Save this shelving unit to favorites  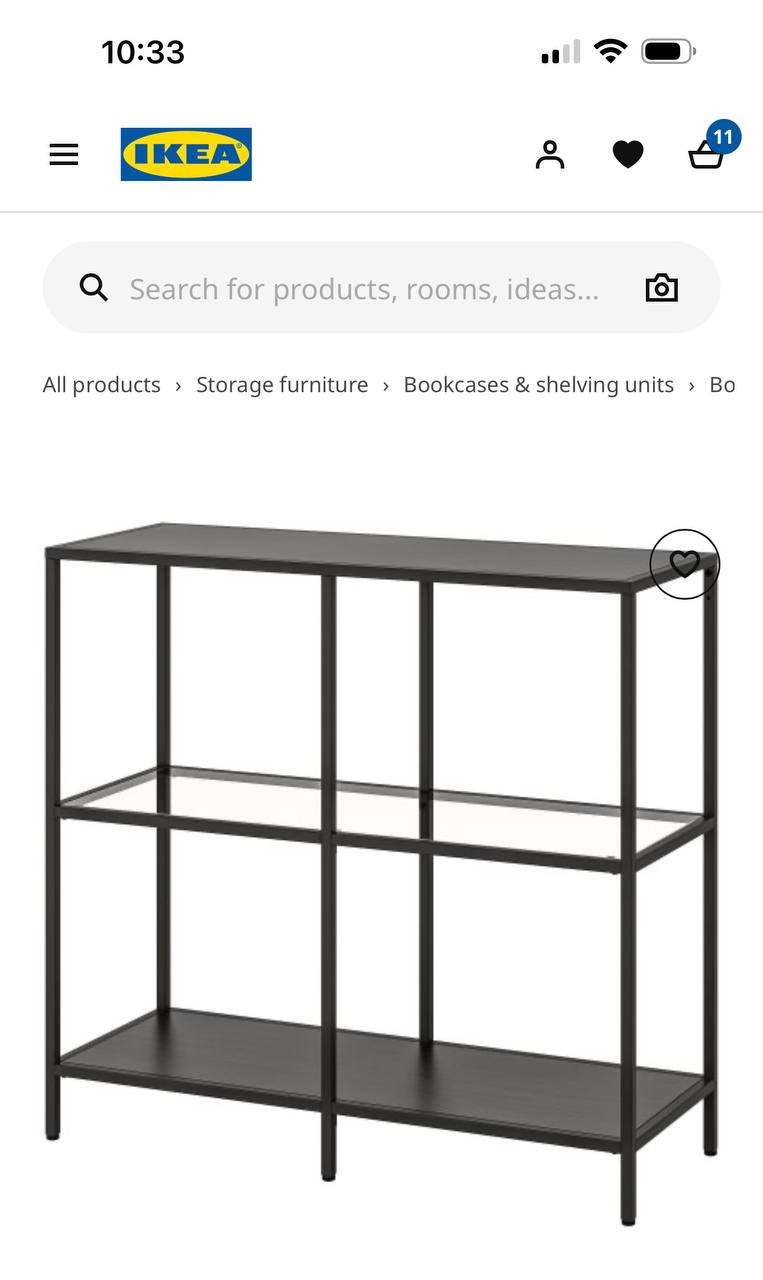(684, 564)
